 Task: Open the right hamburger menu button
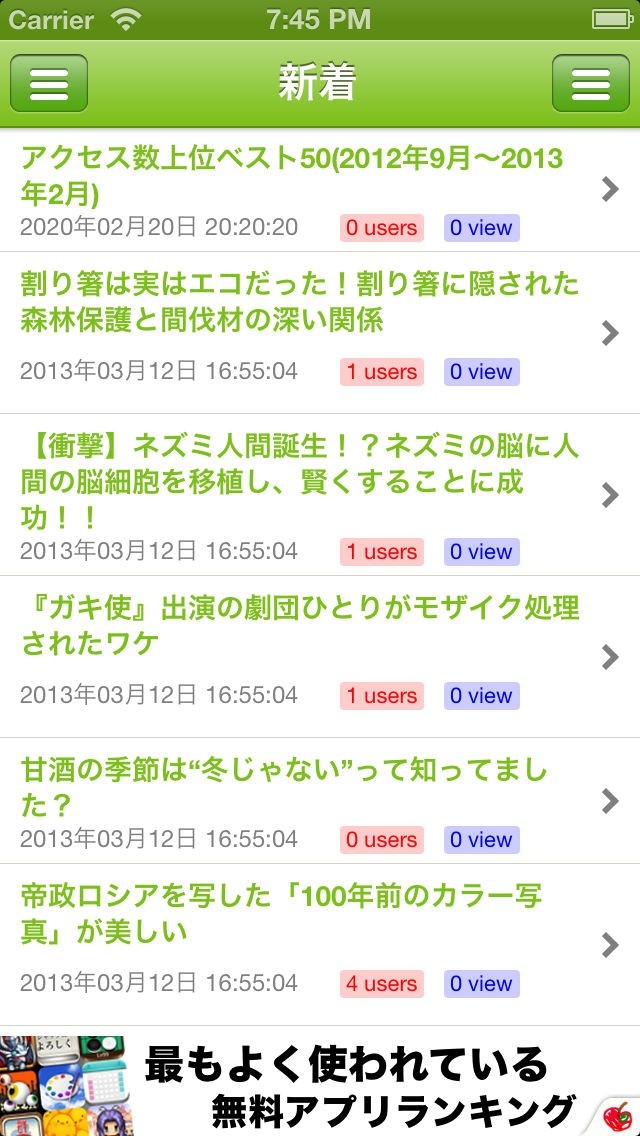point(590,83)
